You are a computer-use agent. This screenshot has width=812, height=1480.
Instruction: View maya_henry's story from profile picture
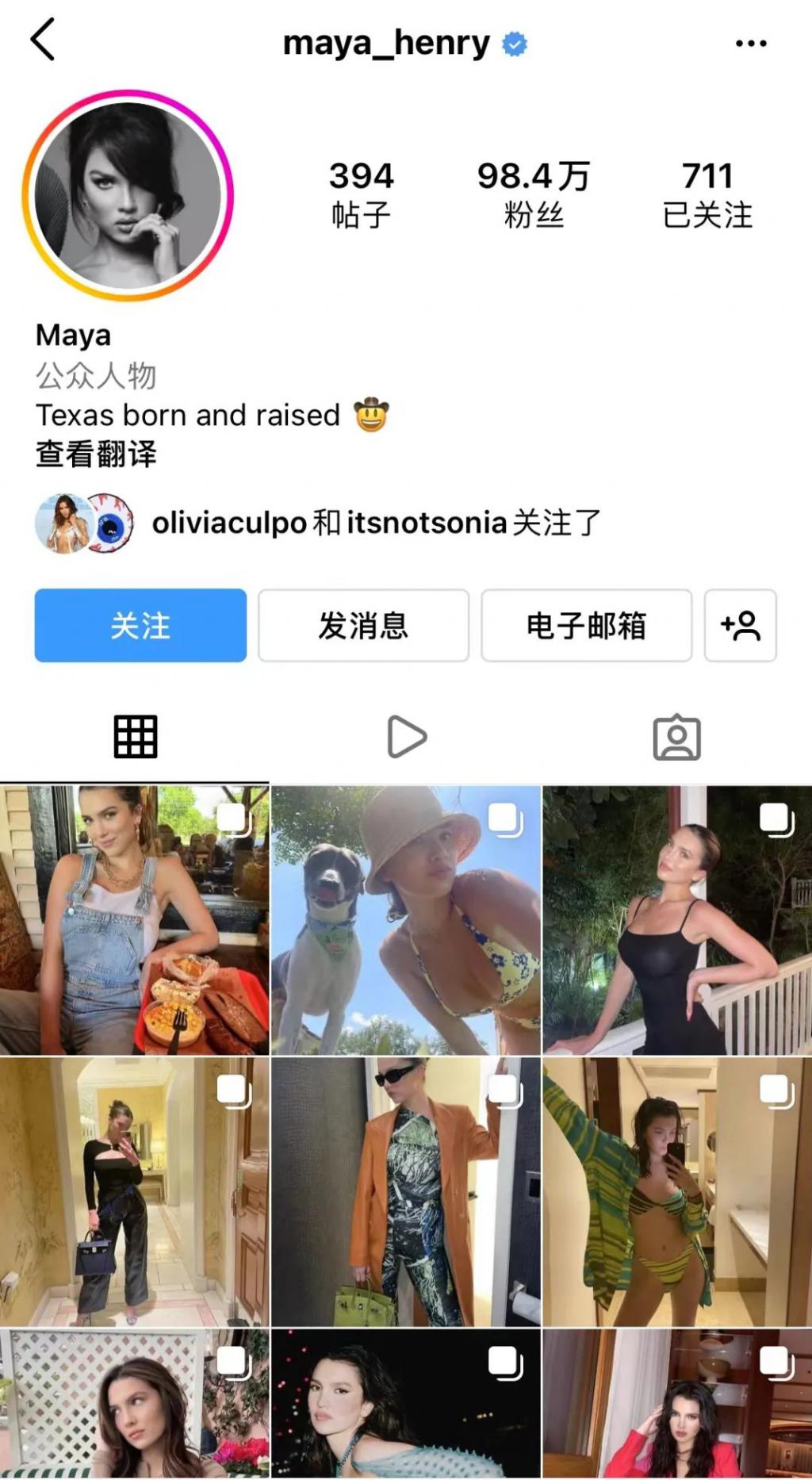[128, 195]
